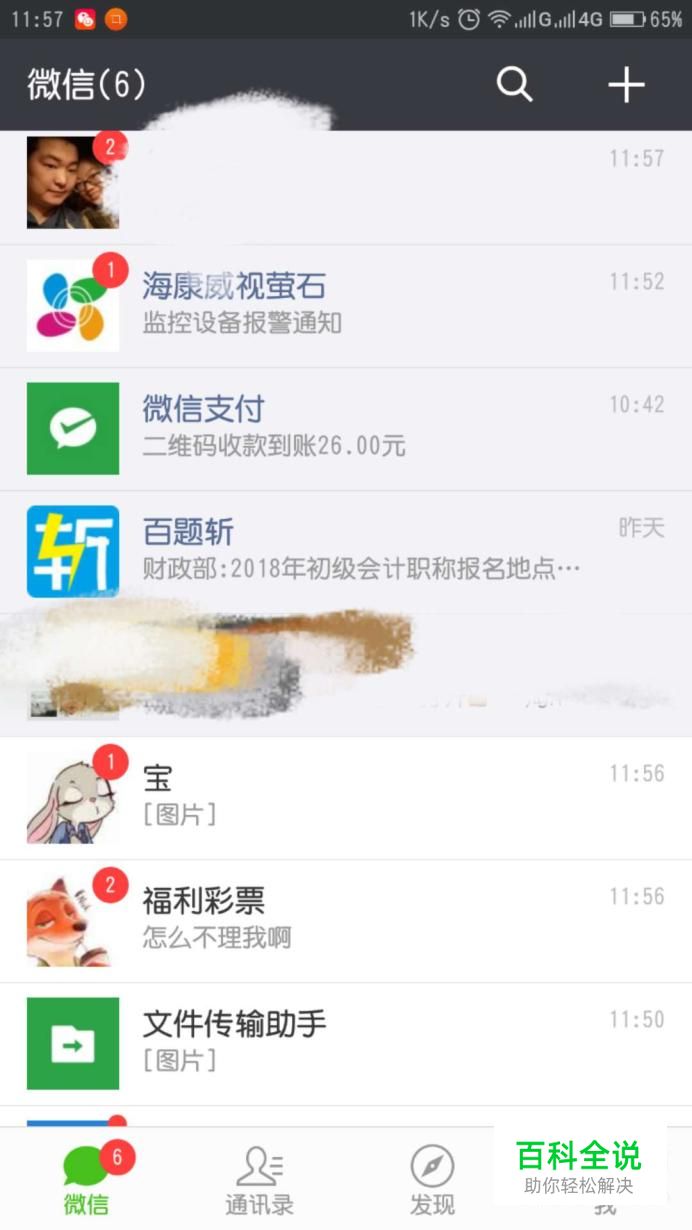This screenshot has height=1230, width=692.
Task: Open 文件传输助手 chat
Action: (345, 1043)
